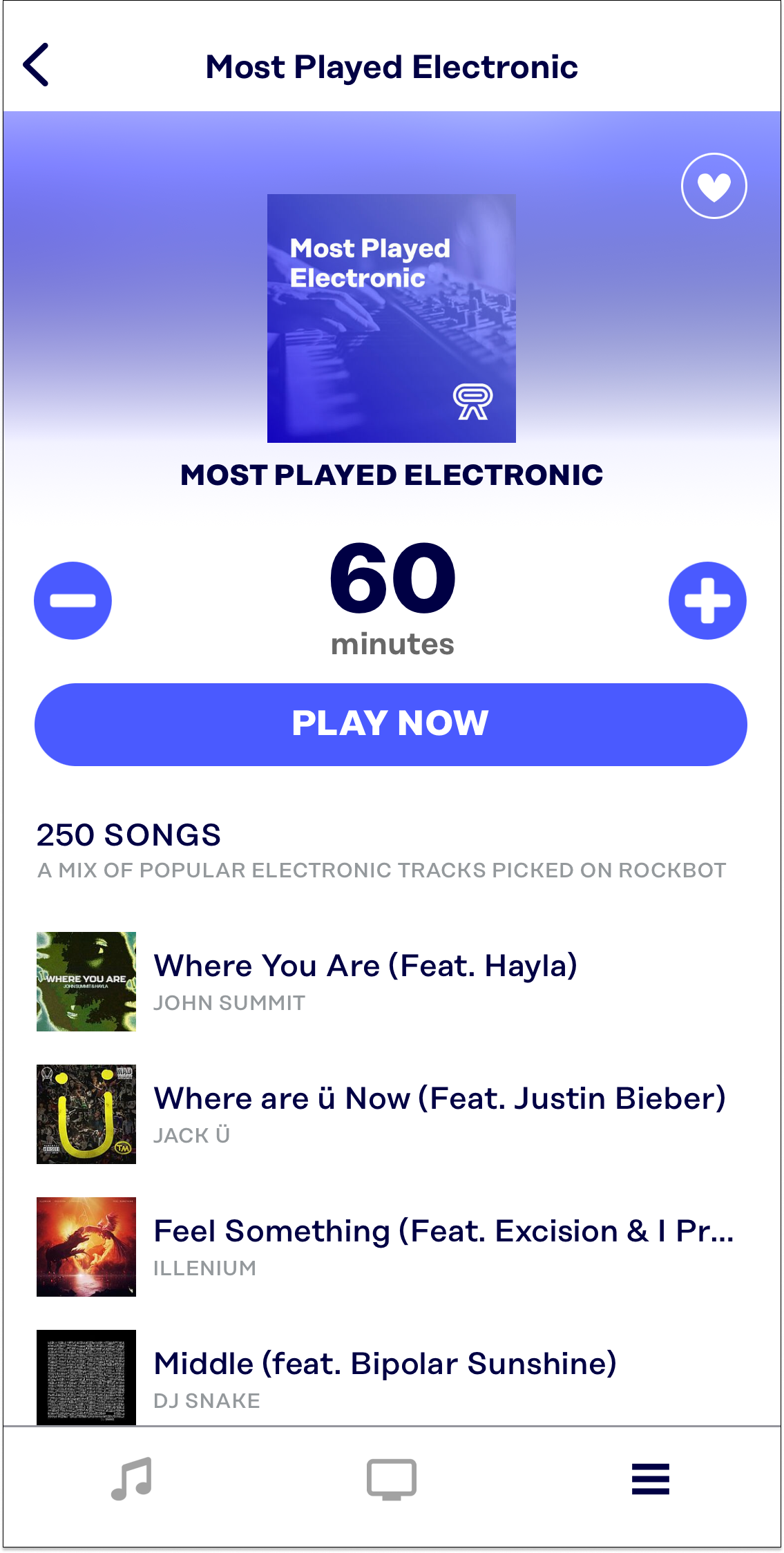This screenshot has height=1553, width=784.
Task: Switch to the TV screen tab
Action: [x=391, y=1479]
